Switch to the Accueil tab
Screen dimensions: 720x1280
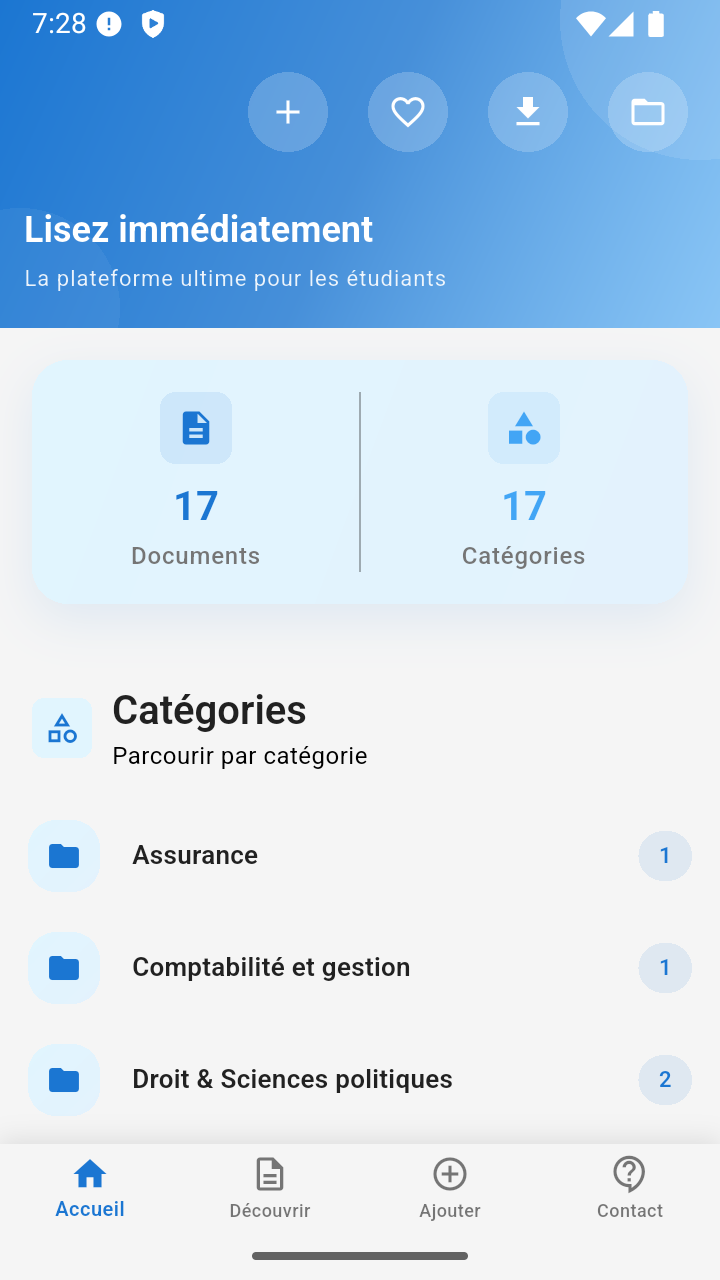click(90, 1189)
